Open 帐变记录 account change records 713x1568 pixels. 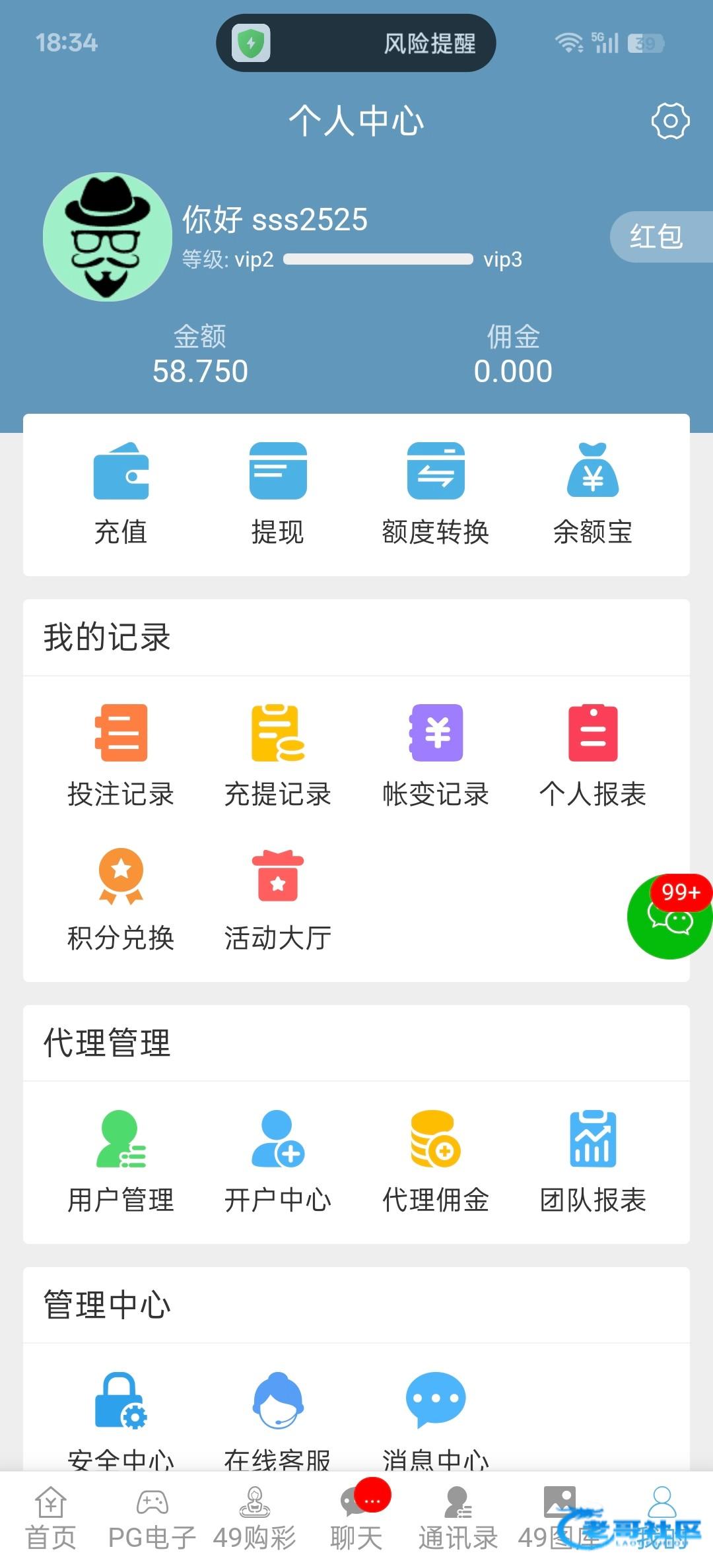coord(436,756)
